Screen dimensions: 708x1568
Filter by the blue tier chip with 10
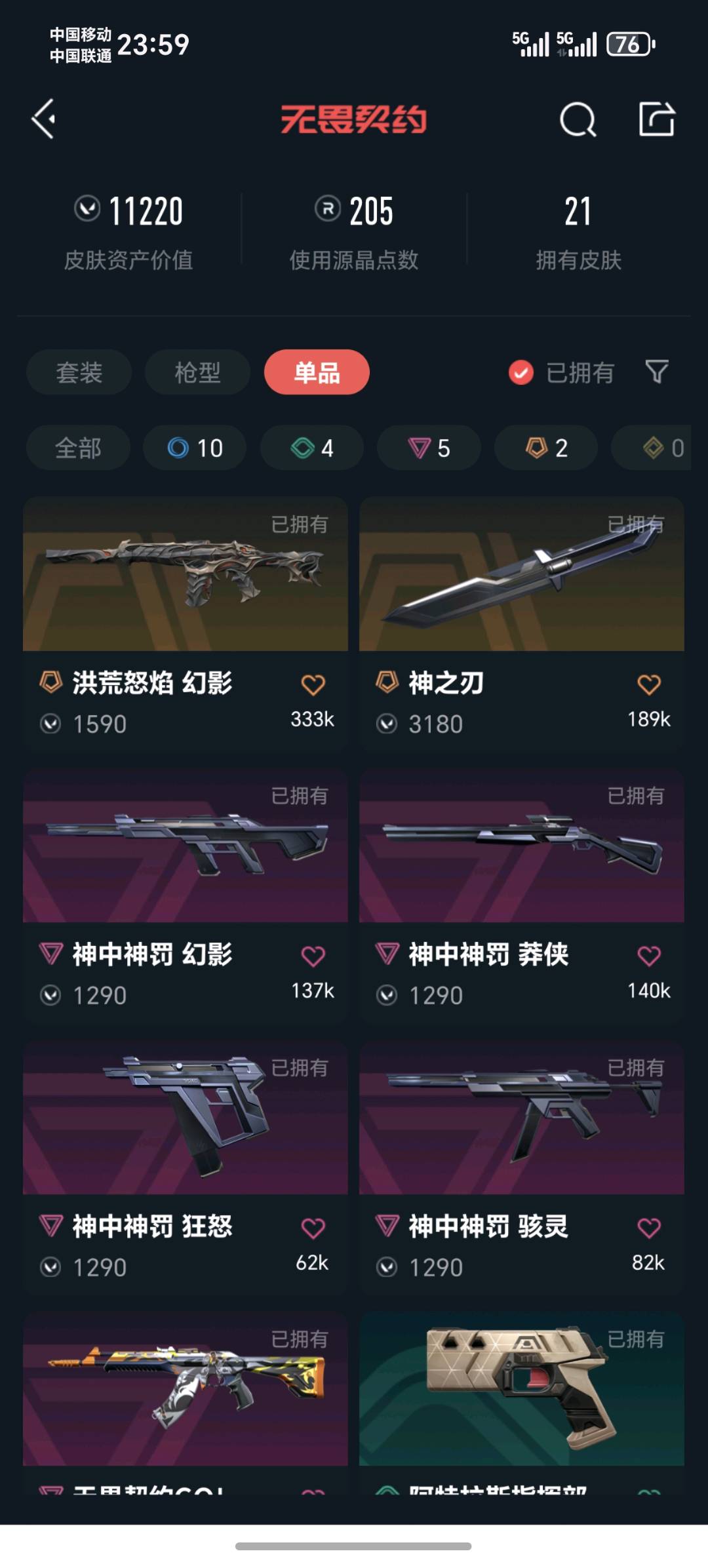point(195,448)
